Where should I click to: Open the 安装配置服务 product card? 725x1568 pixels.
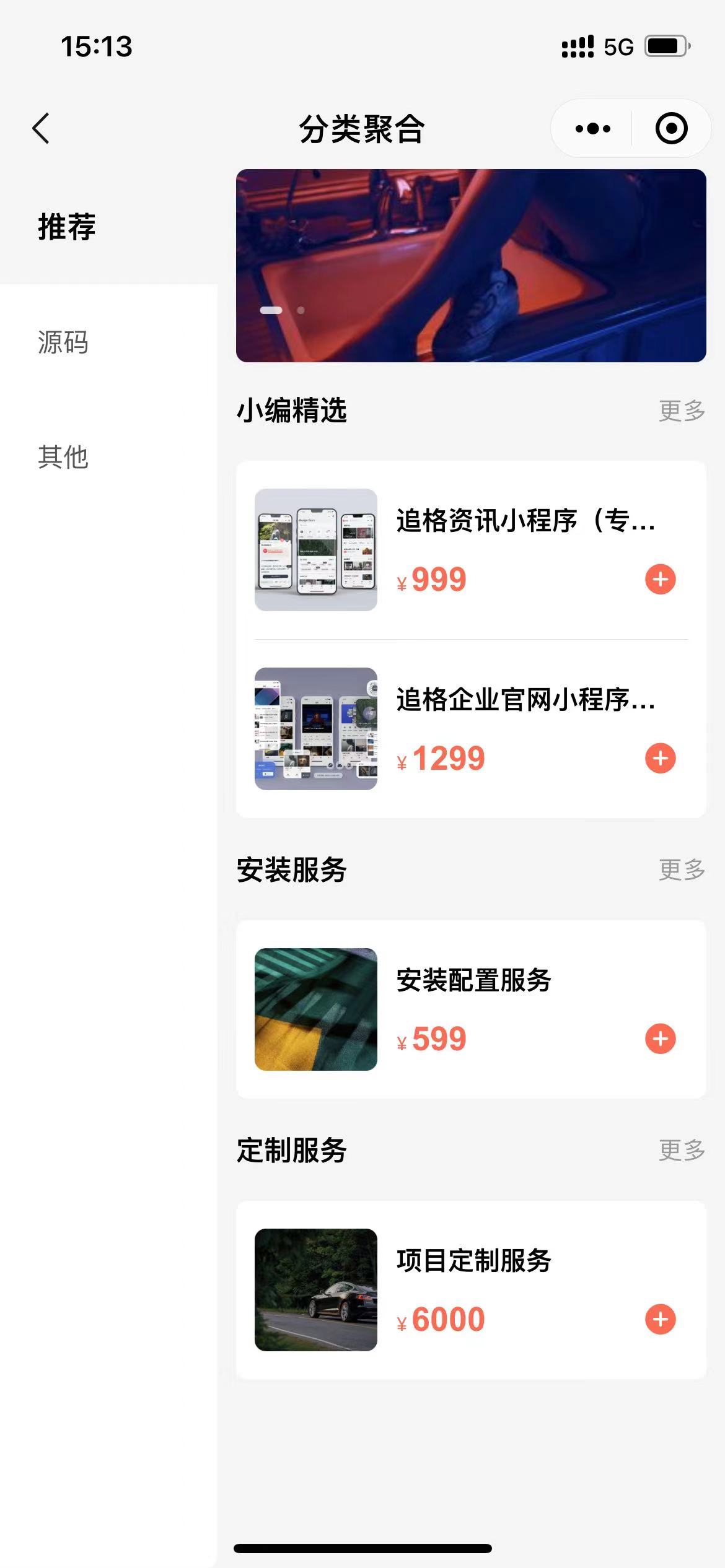tap(471, 1009)
